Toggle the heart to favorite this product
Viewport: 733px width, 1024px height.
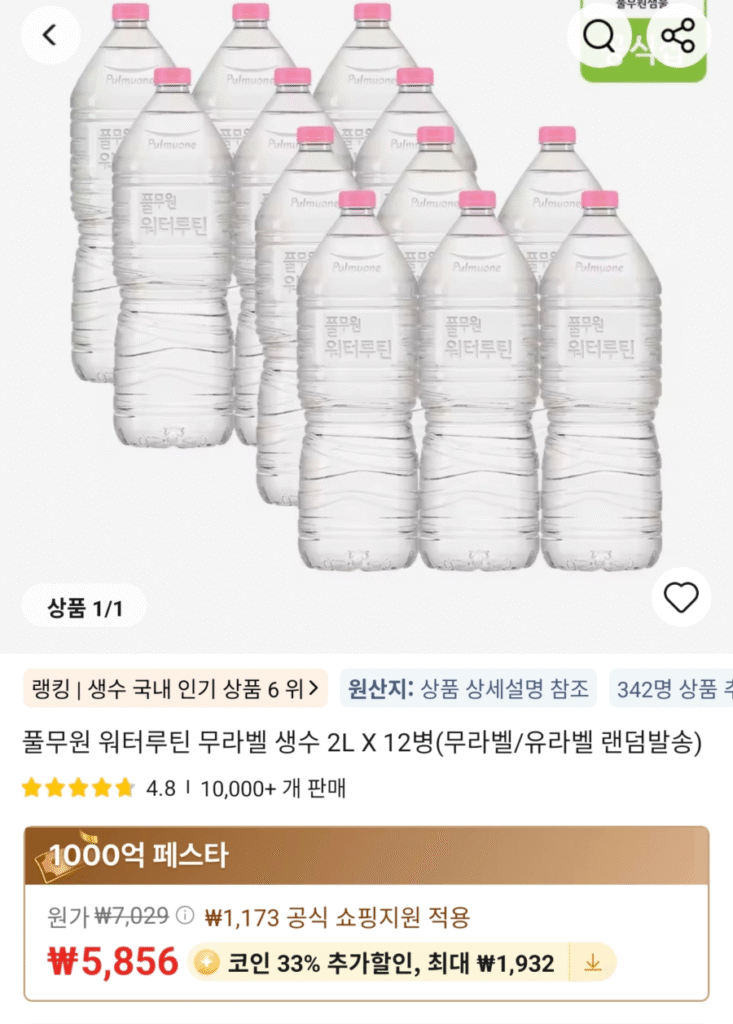[x=681, y=595]
